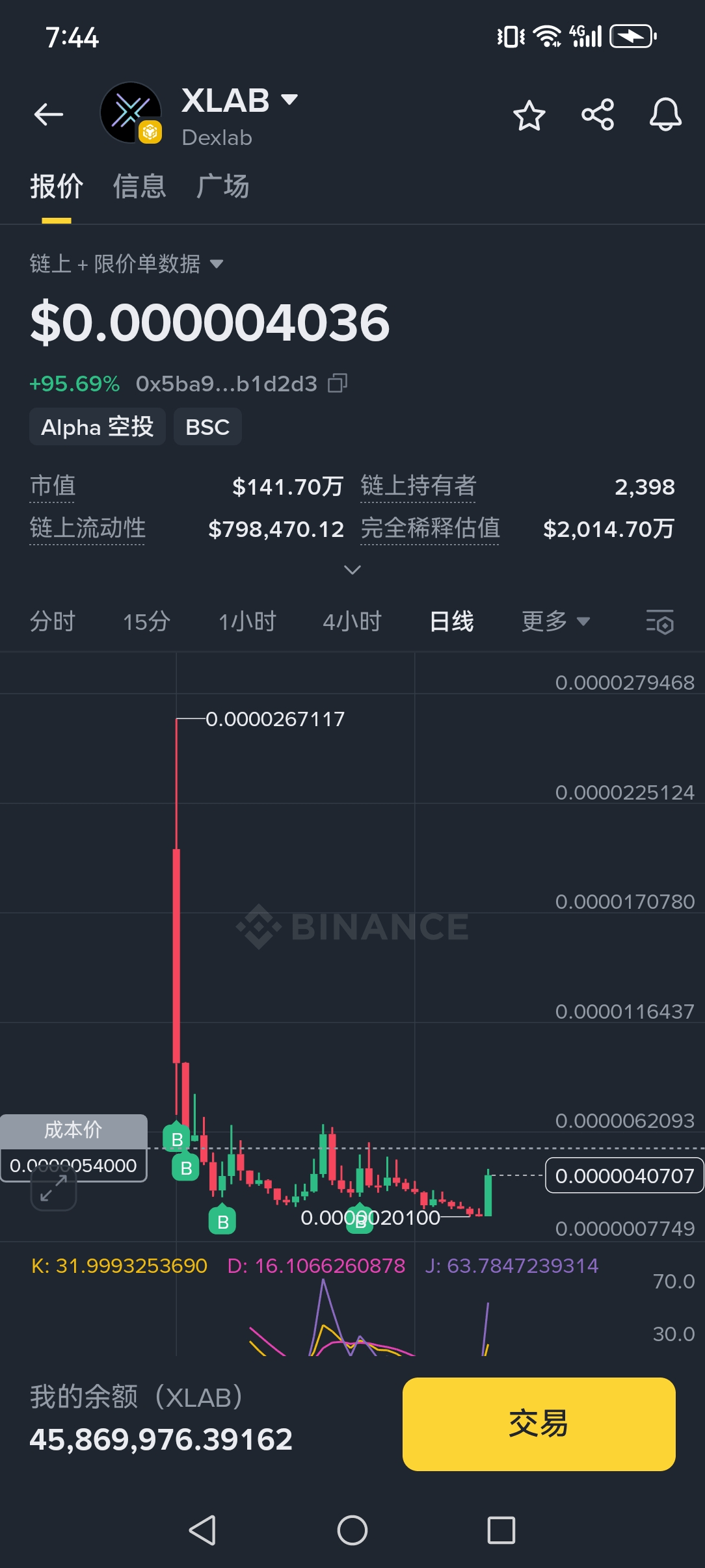Open the 更多 interval dropdown
This screenshot has height=1568, width=705.
tap(555, 621)
